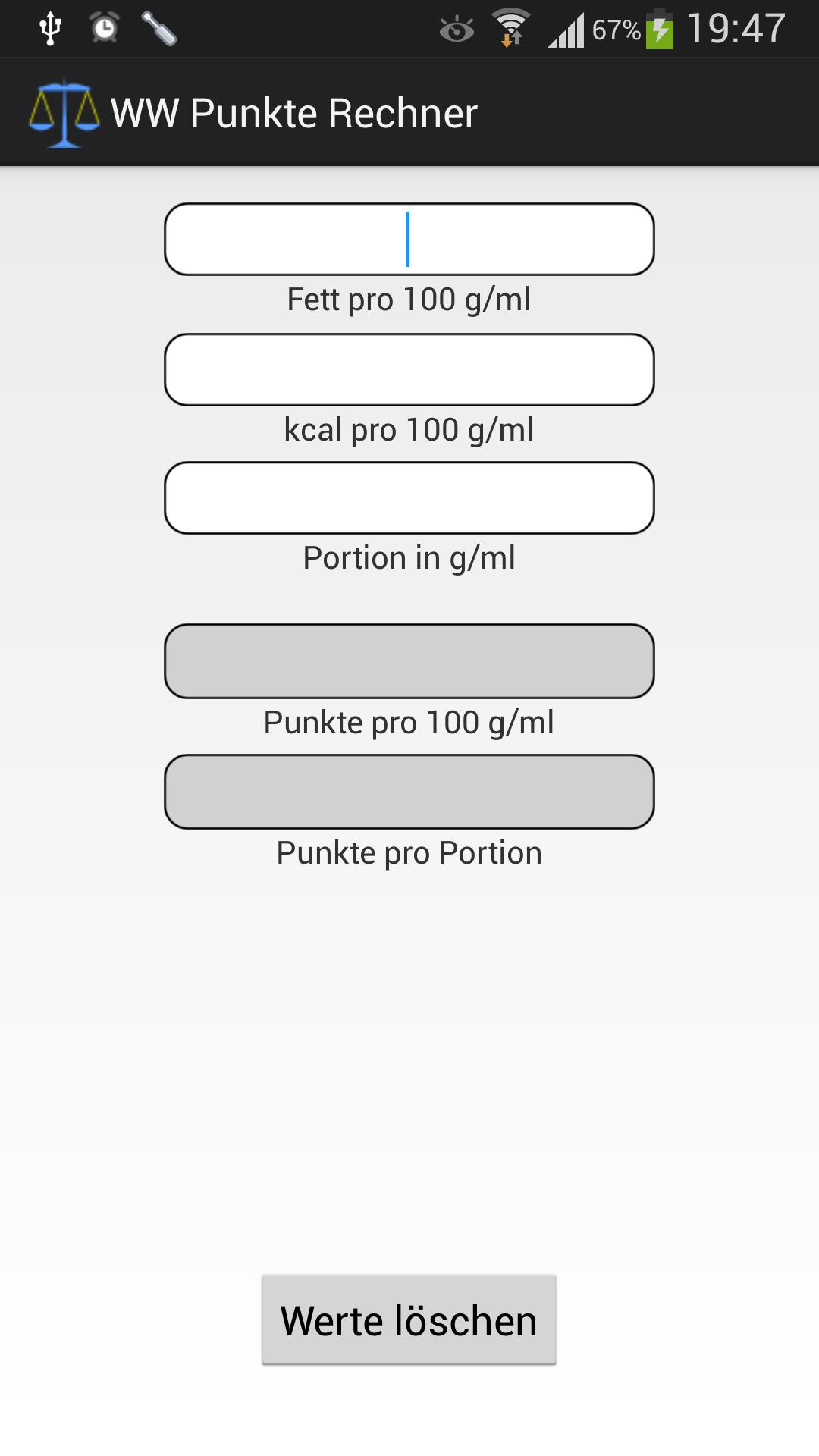The image size is (819, 1456).
Task: Select the kcal pro 100 g/ml input field
Action: [x=409, y=369]
